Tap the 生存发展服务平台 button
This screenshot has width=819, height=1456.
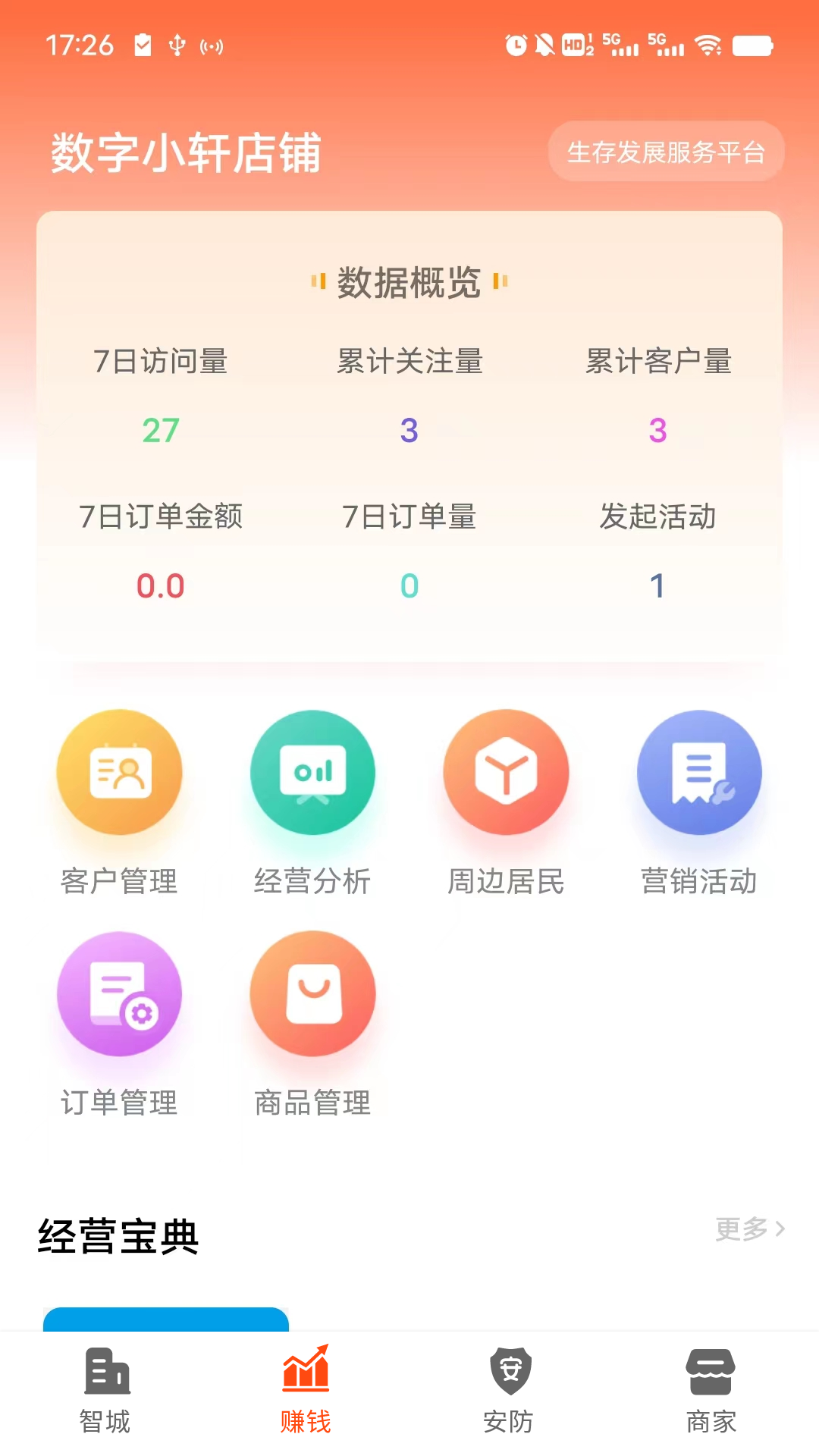(667, 151)
